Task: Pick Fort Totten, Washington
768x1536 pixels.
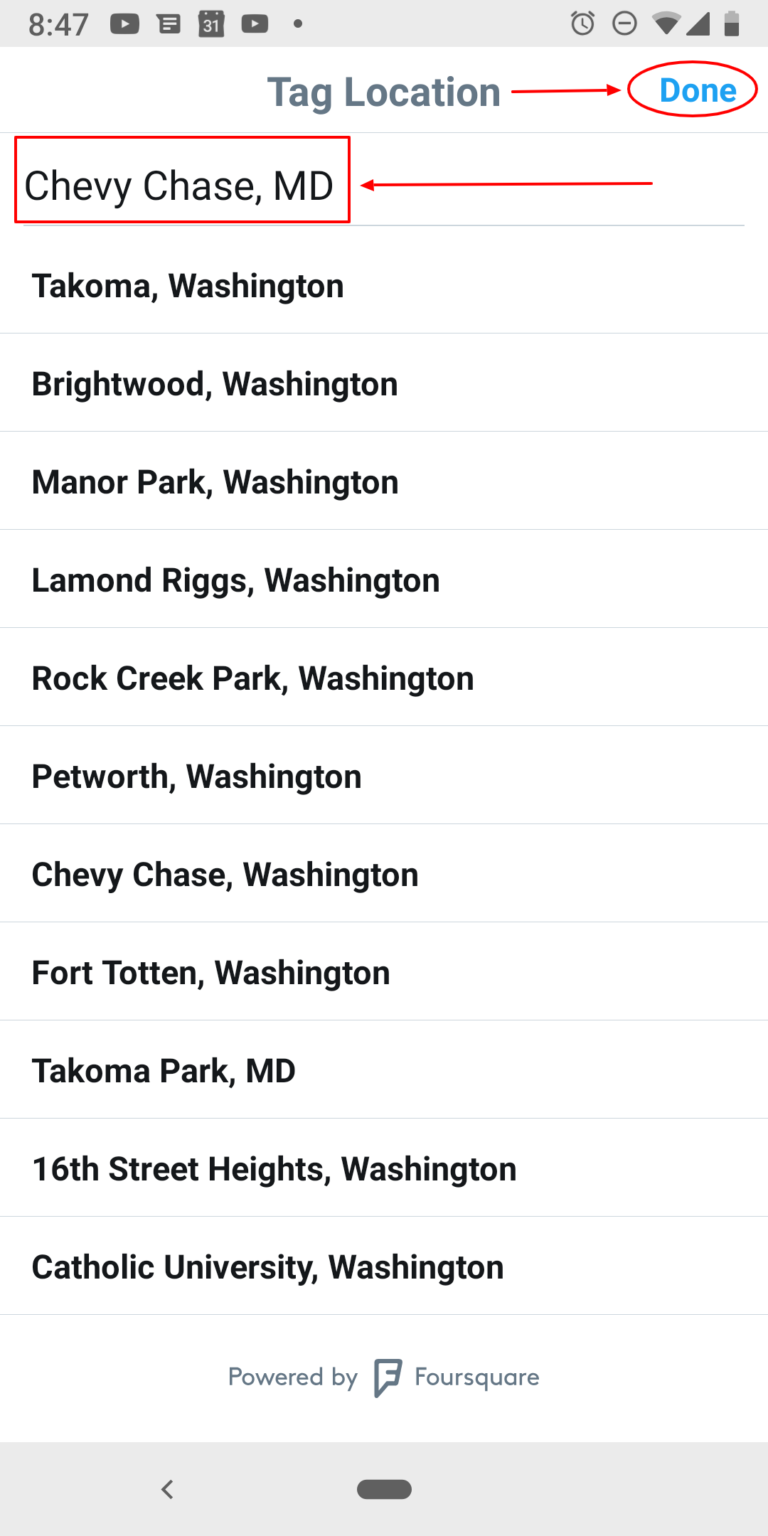Action: (x=384, y=972)
